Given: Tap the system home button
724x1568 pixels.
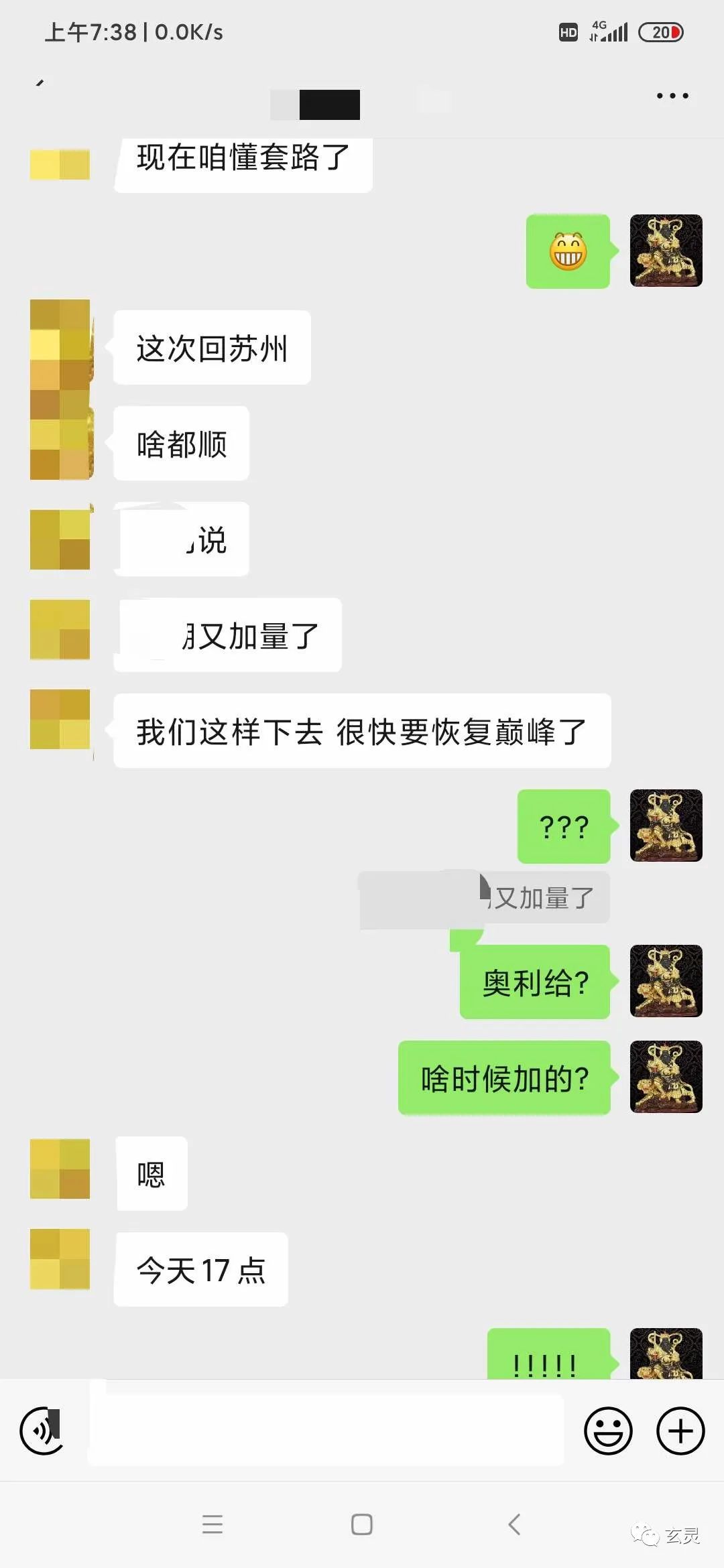Looking at the screenshot, I should click(x=362, y=1524).
